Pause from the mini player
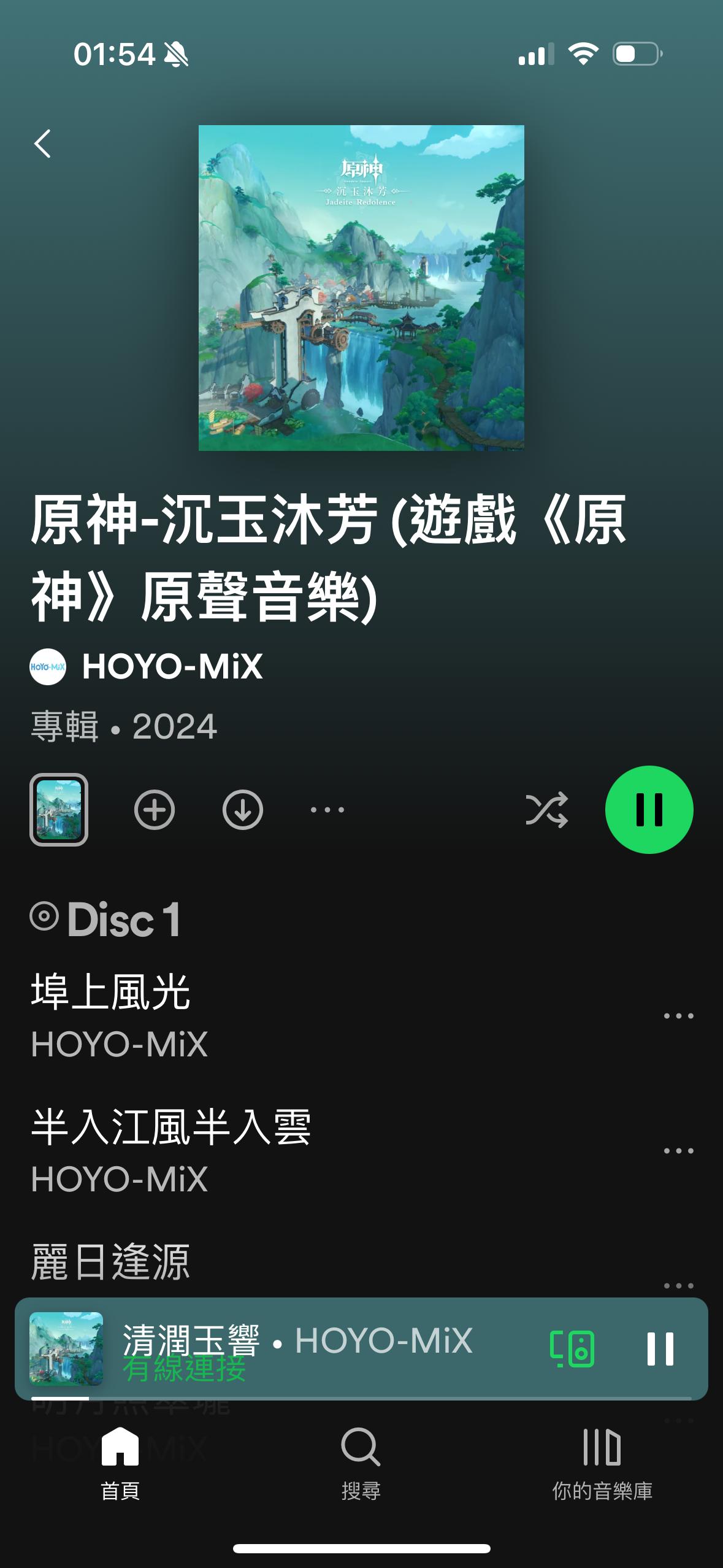 (x=660, y=1348)
